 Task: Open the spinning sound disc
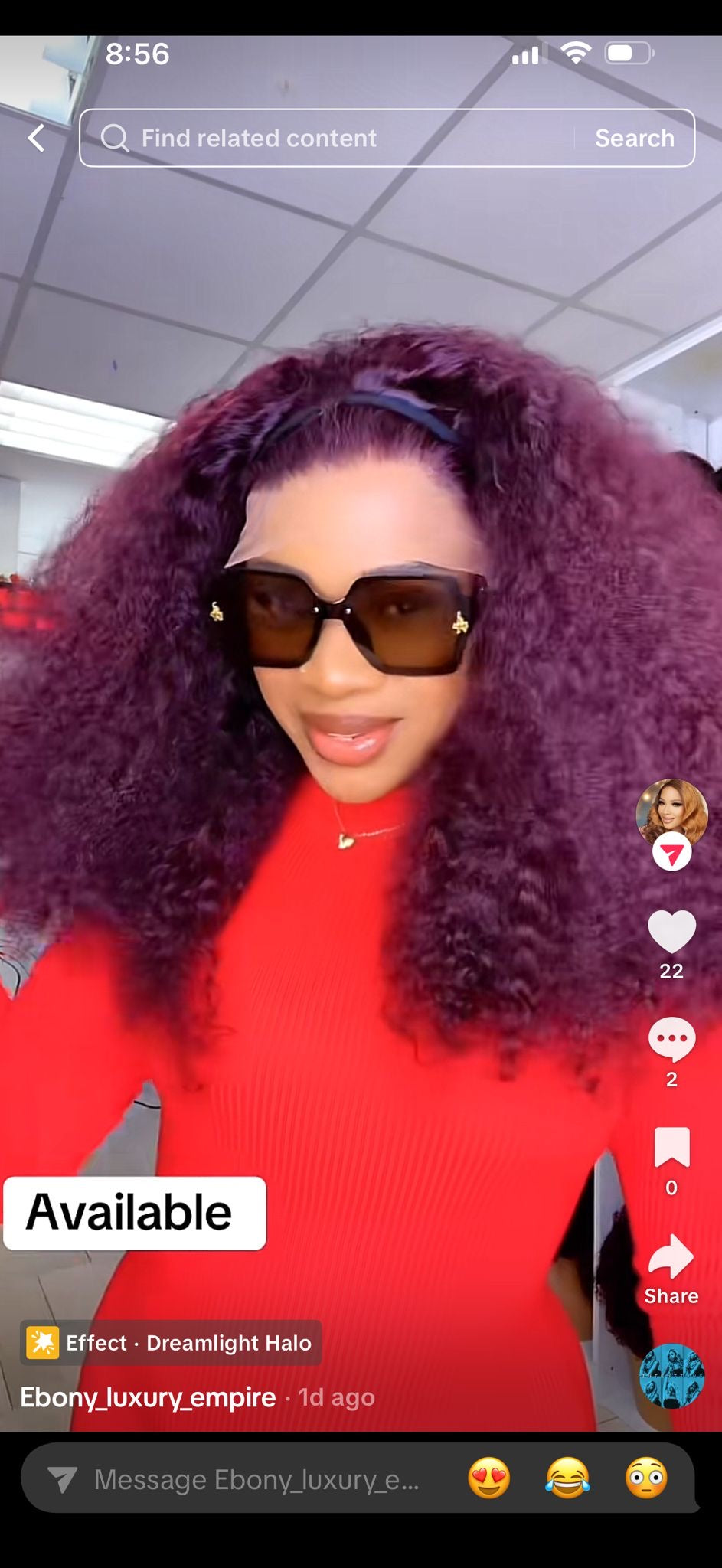coord(671,1376)
